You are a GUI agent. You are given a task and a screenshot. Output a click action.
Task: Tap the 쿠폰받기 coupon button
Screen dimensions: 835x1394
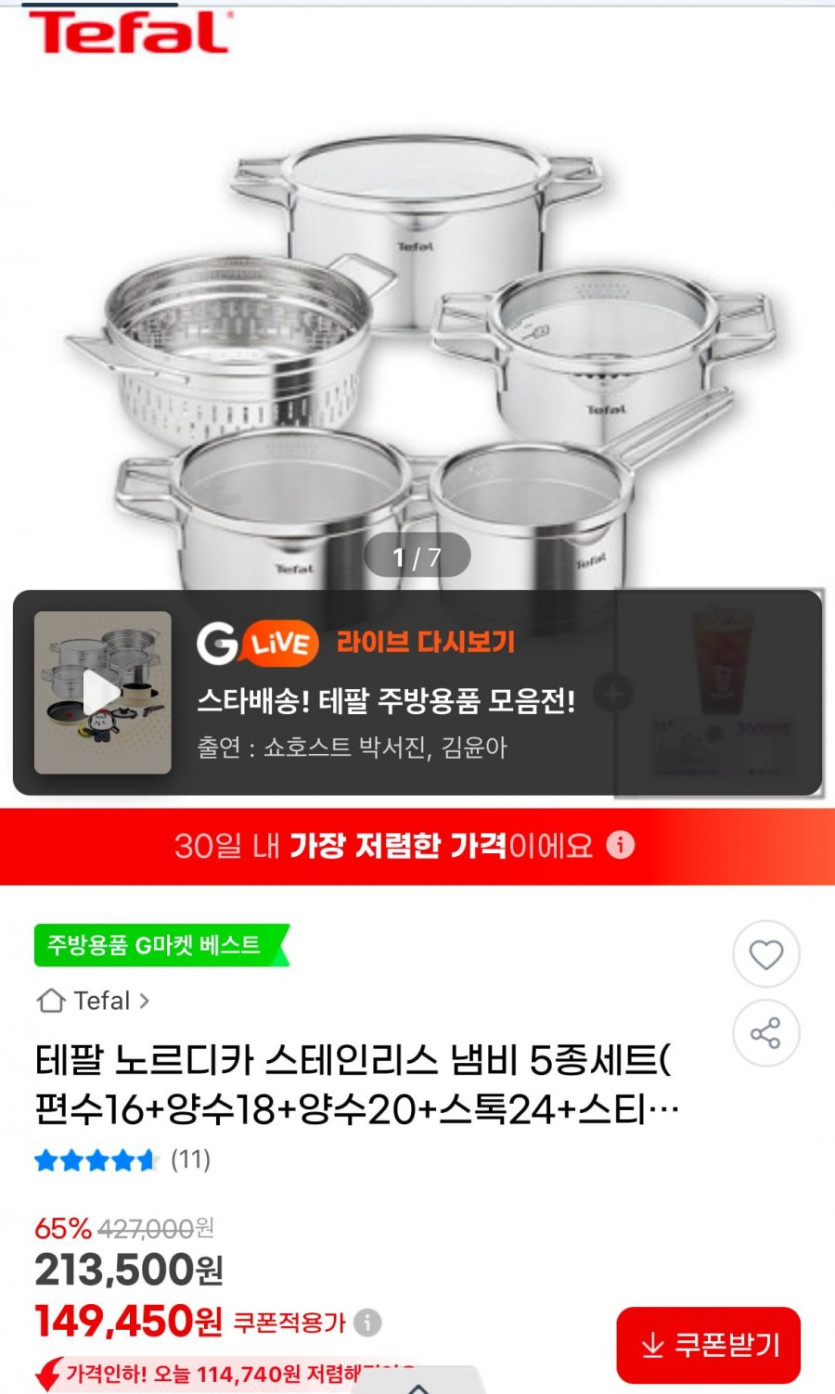(x=708, y=1345)
